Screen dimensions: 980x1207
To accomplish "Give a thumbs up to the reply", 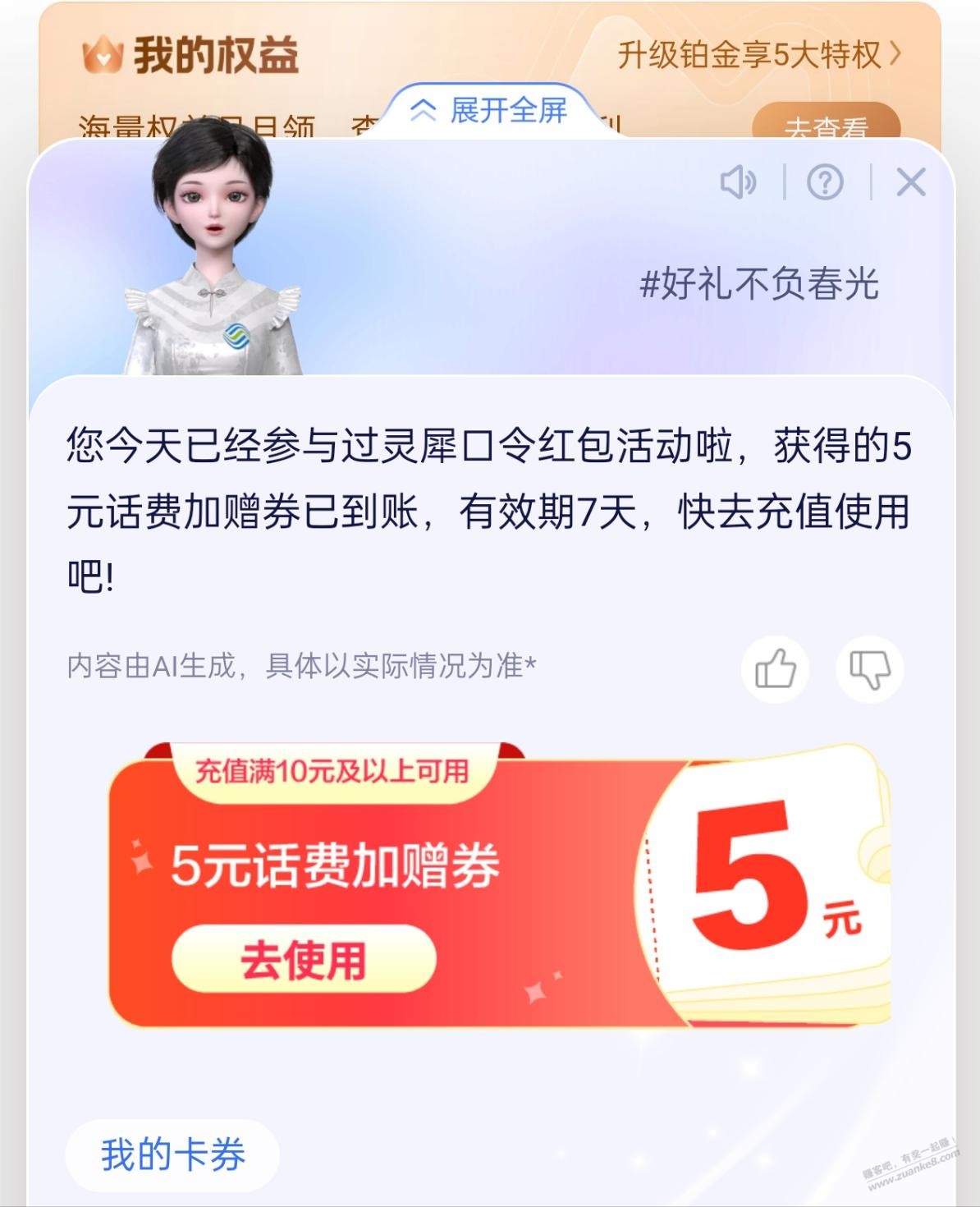I will point(775,669).
